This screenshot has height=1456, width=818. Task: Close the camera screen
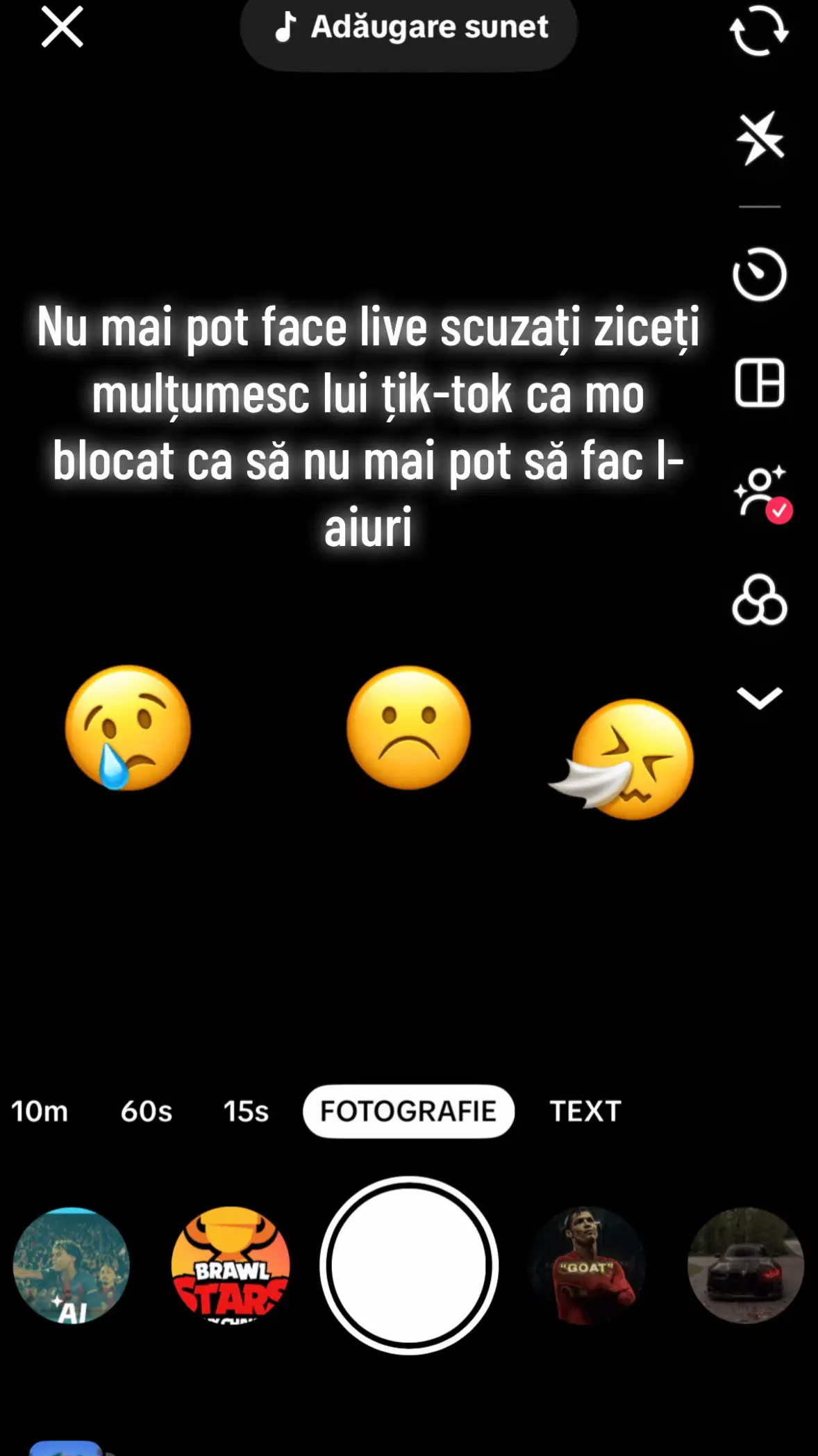[62, 27]
